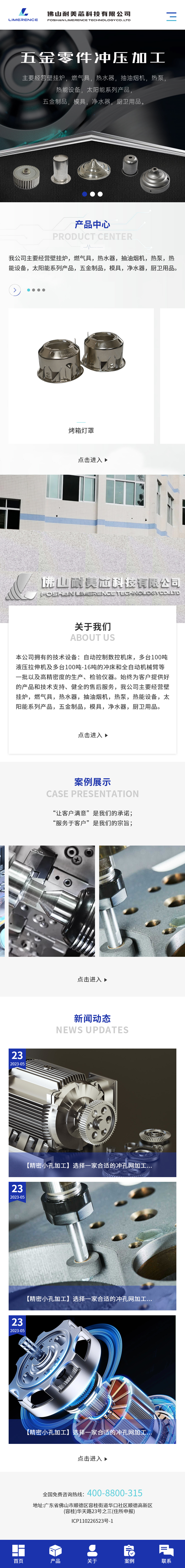
Task: Tap 点击进入 in the 关于我们 card
Action: (x=92, y=735)
